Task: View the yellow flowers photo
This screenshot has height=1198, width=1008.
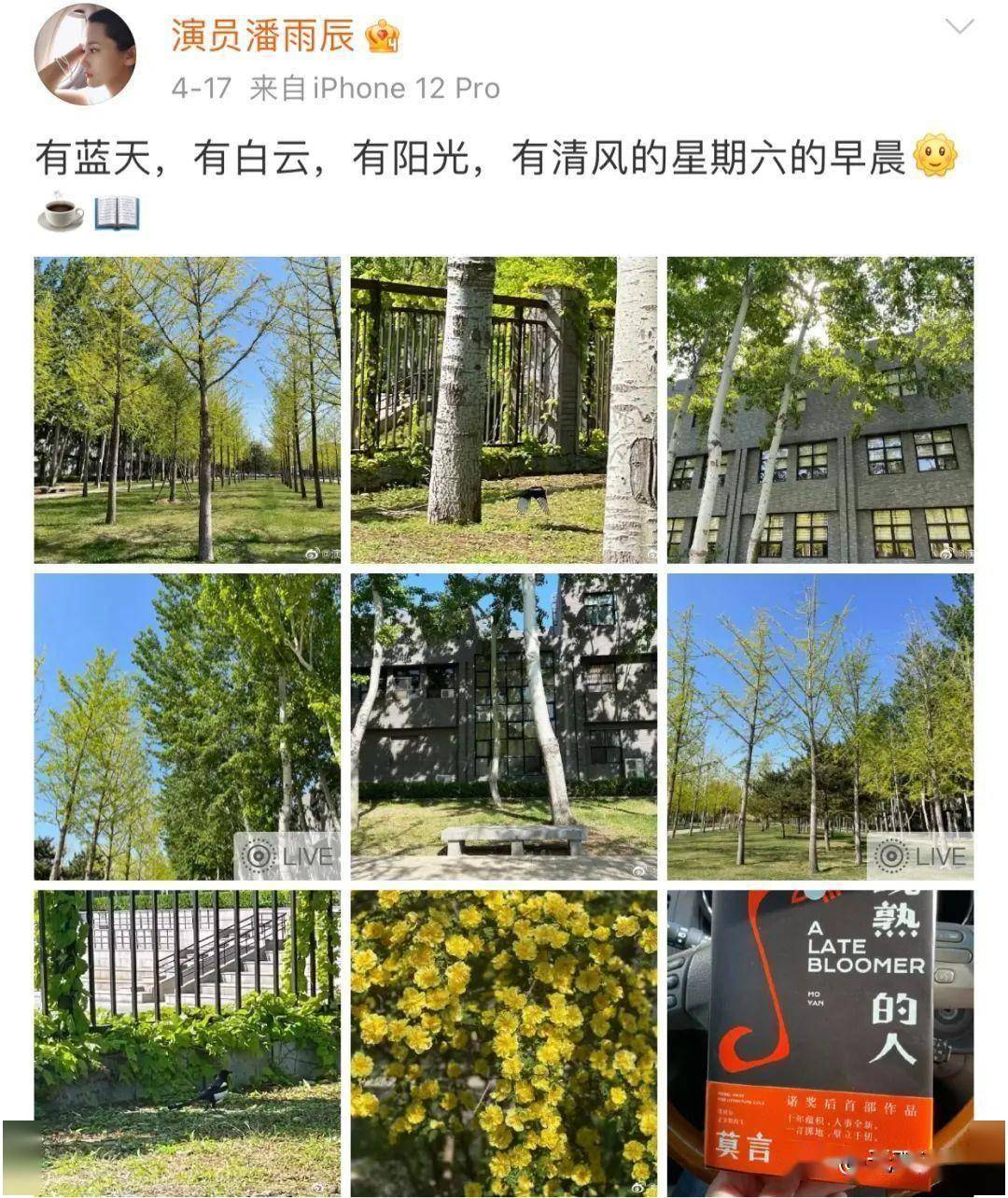Action: [503, 1043]
